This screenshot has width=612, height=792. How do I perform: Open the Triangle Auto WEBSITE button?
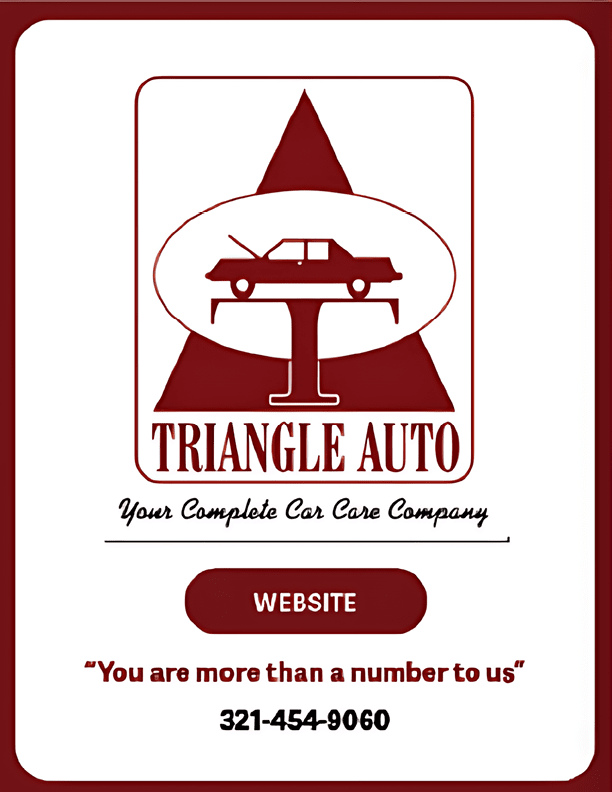click(x=305, y=602)
